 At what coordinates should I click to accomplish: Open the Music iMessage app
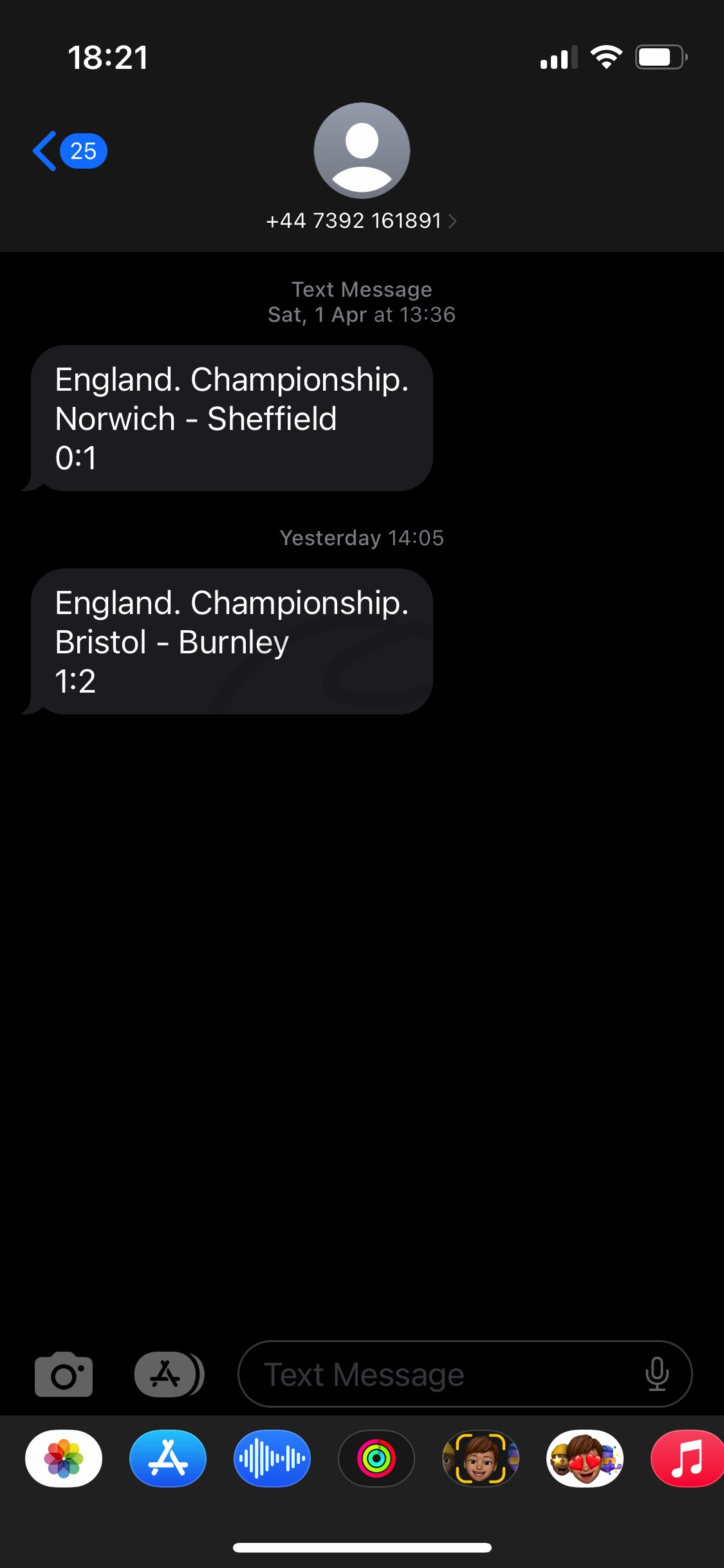[687, 1459]
